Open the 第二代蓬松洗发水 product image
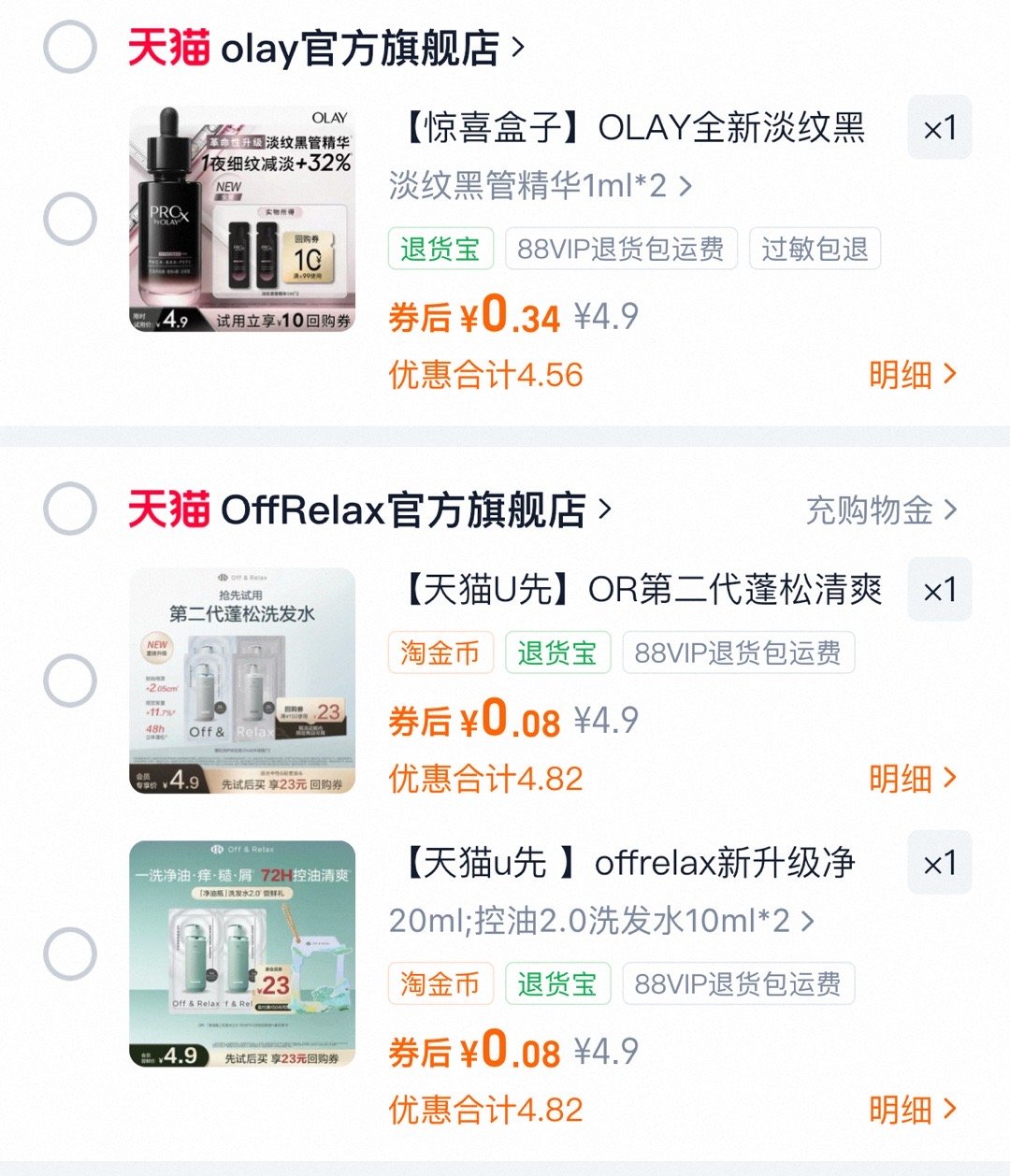This screenshot has width=1010, height=1176. click(x=242, y=681)
